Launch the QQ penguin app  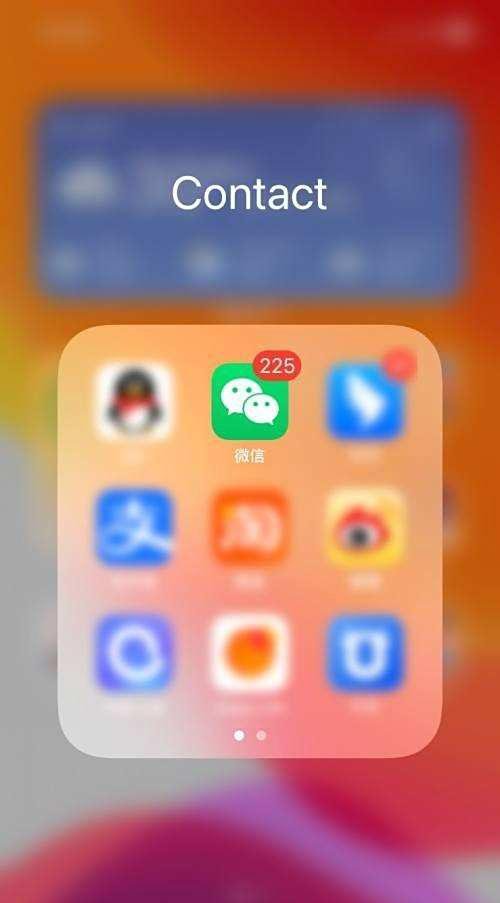click(x=134, y=401)
